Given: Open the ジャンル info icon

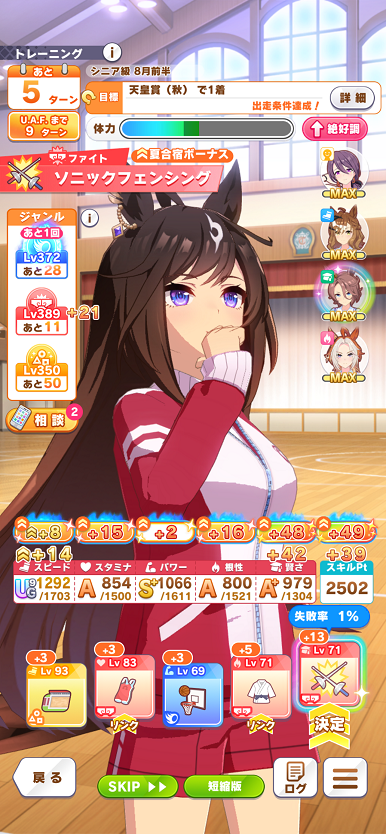Looking at the screenshot, I should [91, 218].
